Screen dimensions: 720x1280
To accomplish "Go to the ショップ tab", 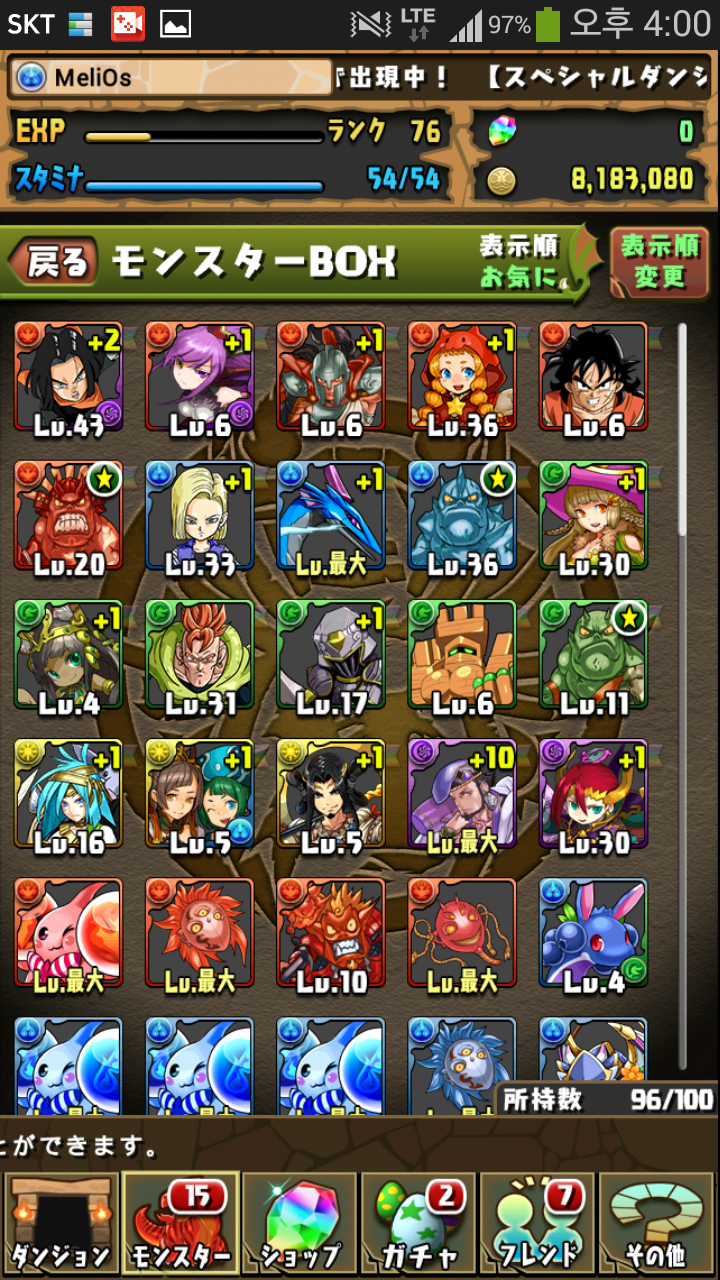I will (x=299, y=1225).
